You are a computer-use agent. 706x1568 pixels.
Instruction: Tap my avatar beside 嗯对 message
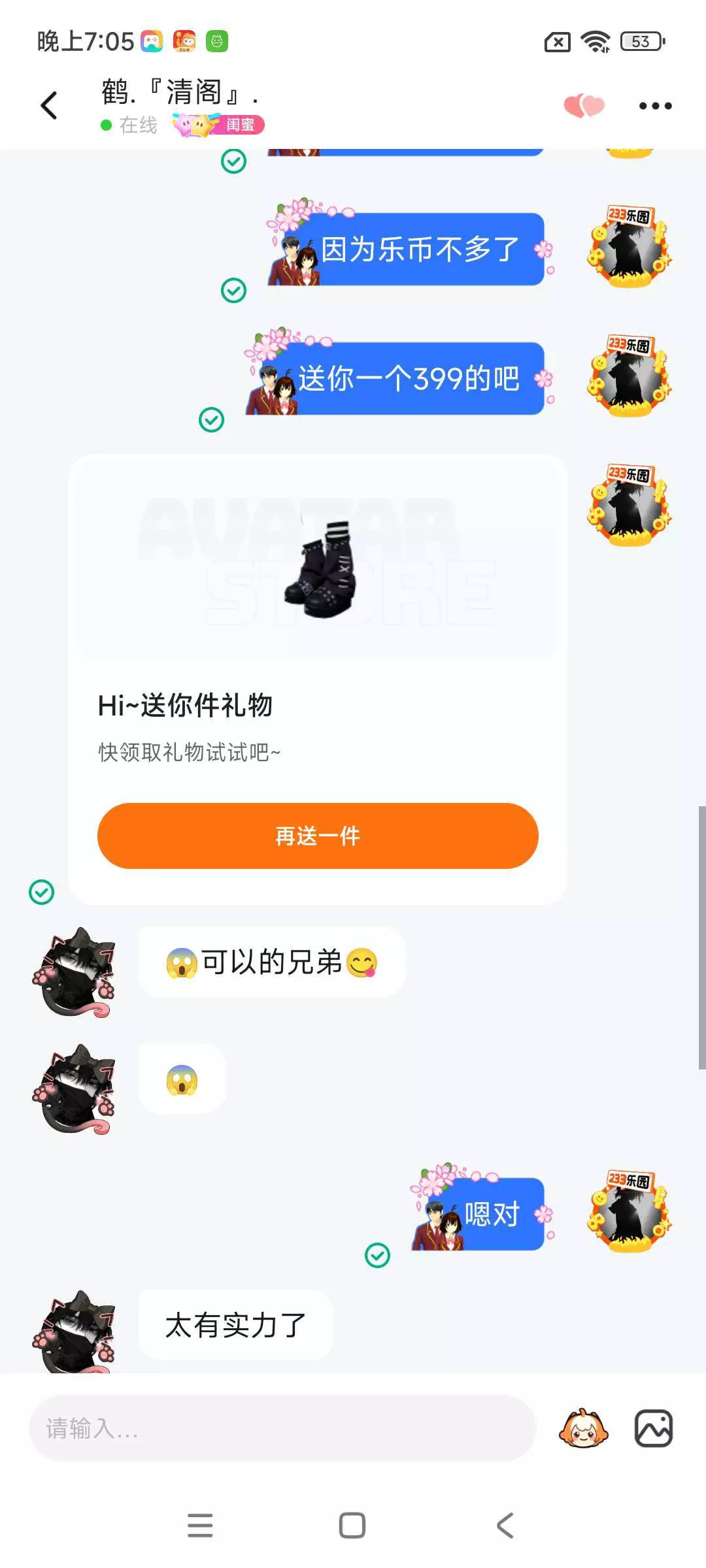point(630,1210)
